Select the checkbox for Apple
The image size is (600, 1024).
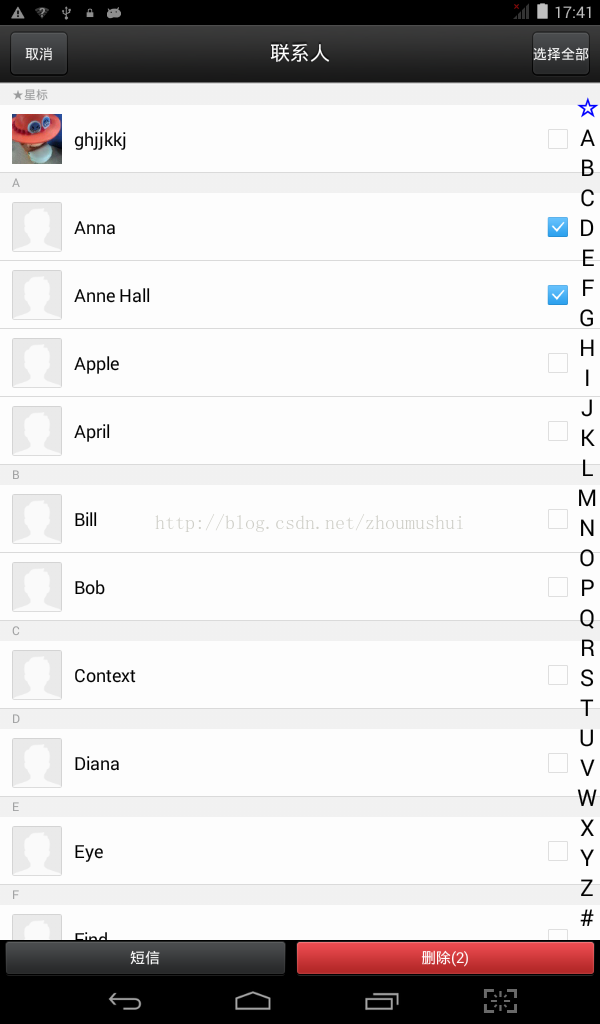pyautogui.click(x=558, y=363)
